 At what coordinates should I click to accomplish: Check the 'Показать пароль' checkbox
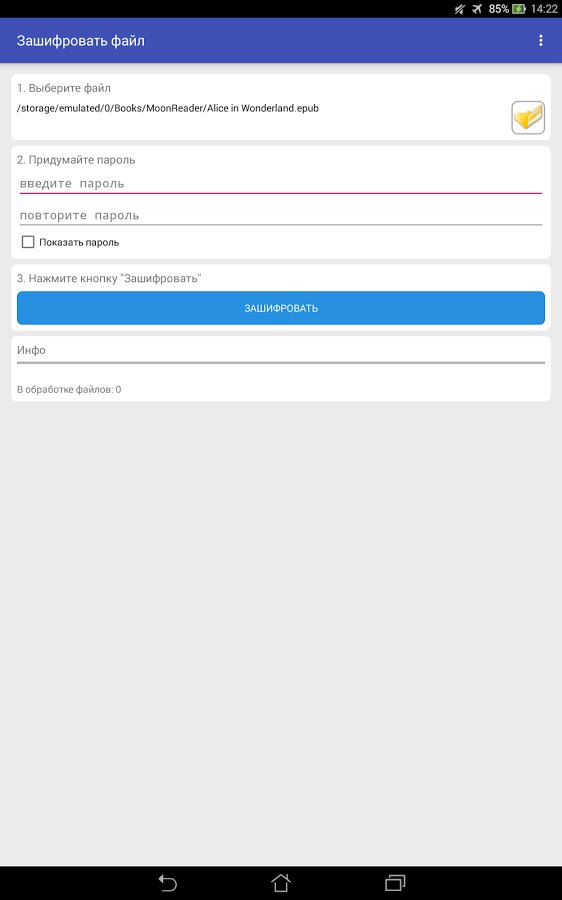(x=28, y=242)
